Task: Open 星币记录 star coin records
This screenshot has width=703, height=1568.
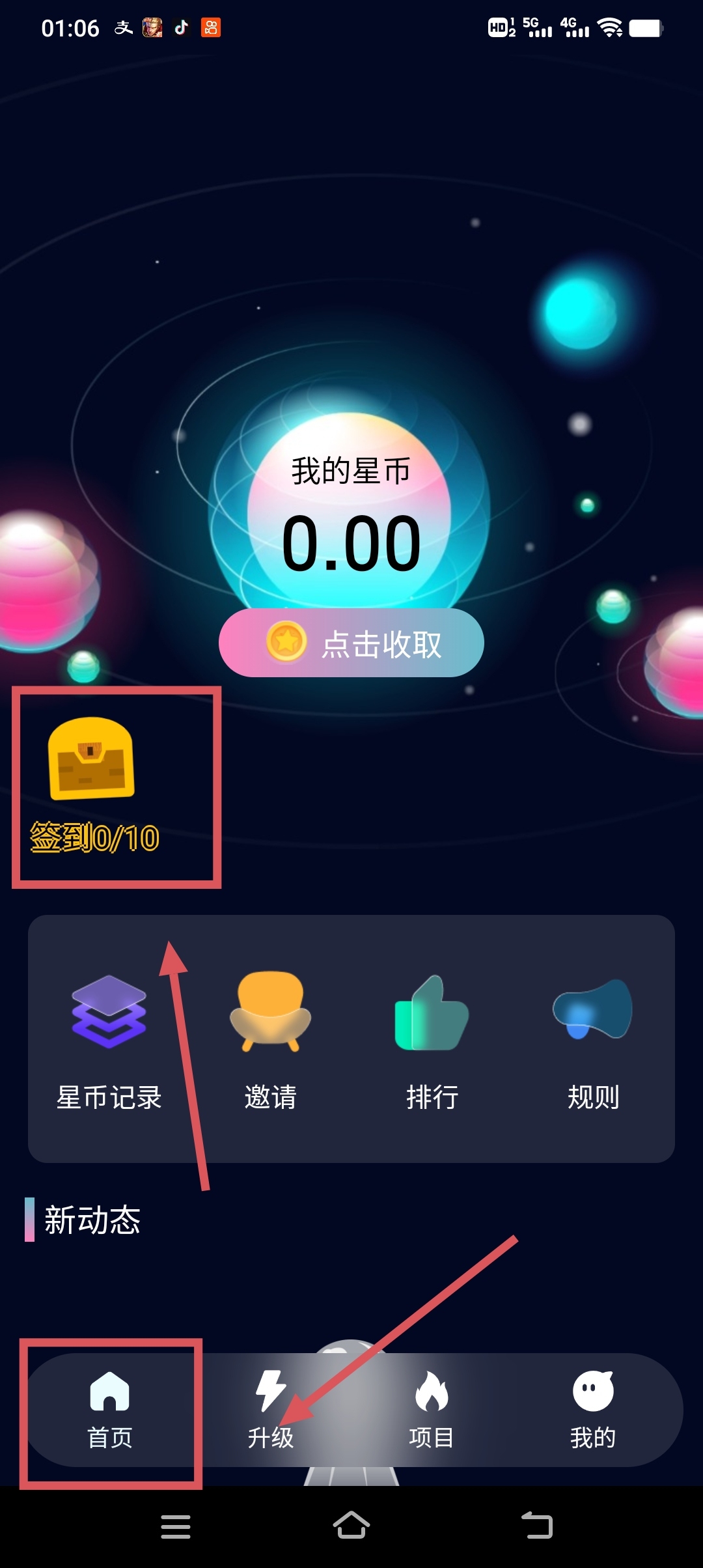Action: pyautogui.click(x=109, y=1042)
